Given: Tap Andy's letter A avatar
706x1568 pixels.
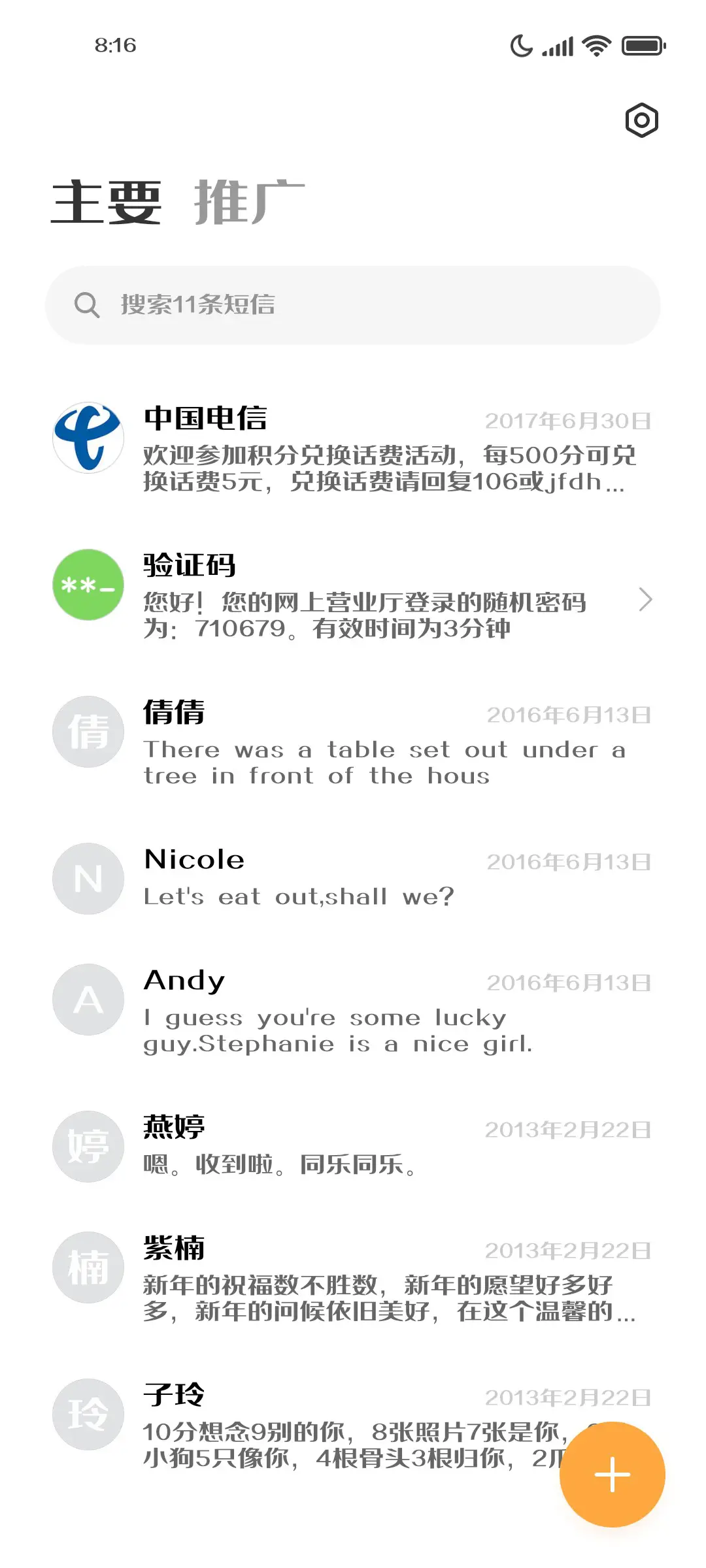Looking at the screenshot, I should (88, 999).
